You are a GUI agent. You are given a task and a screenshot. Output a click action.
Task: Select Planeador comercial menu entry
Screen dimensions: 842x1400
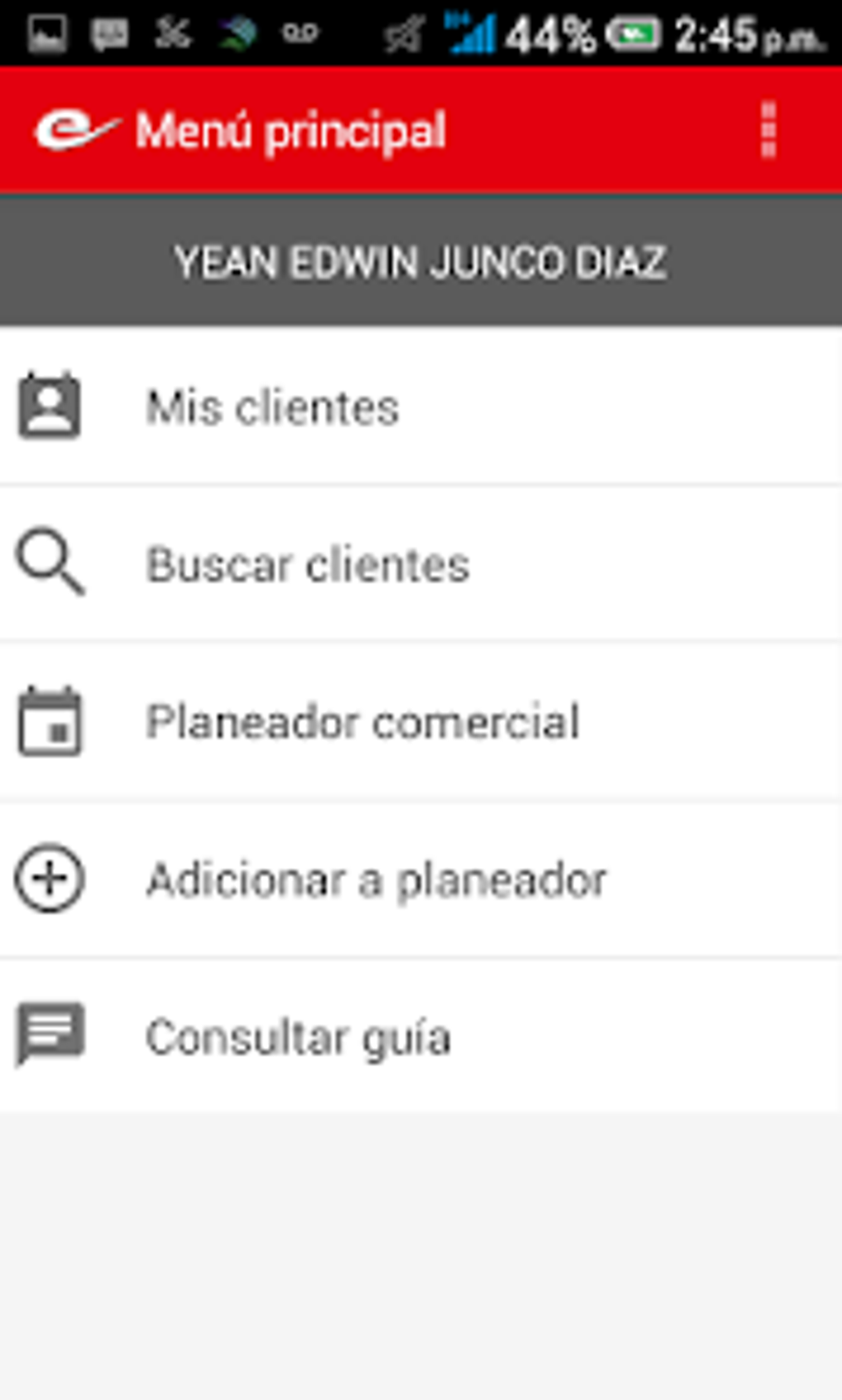(362, 721)
